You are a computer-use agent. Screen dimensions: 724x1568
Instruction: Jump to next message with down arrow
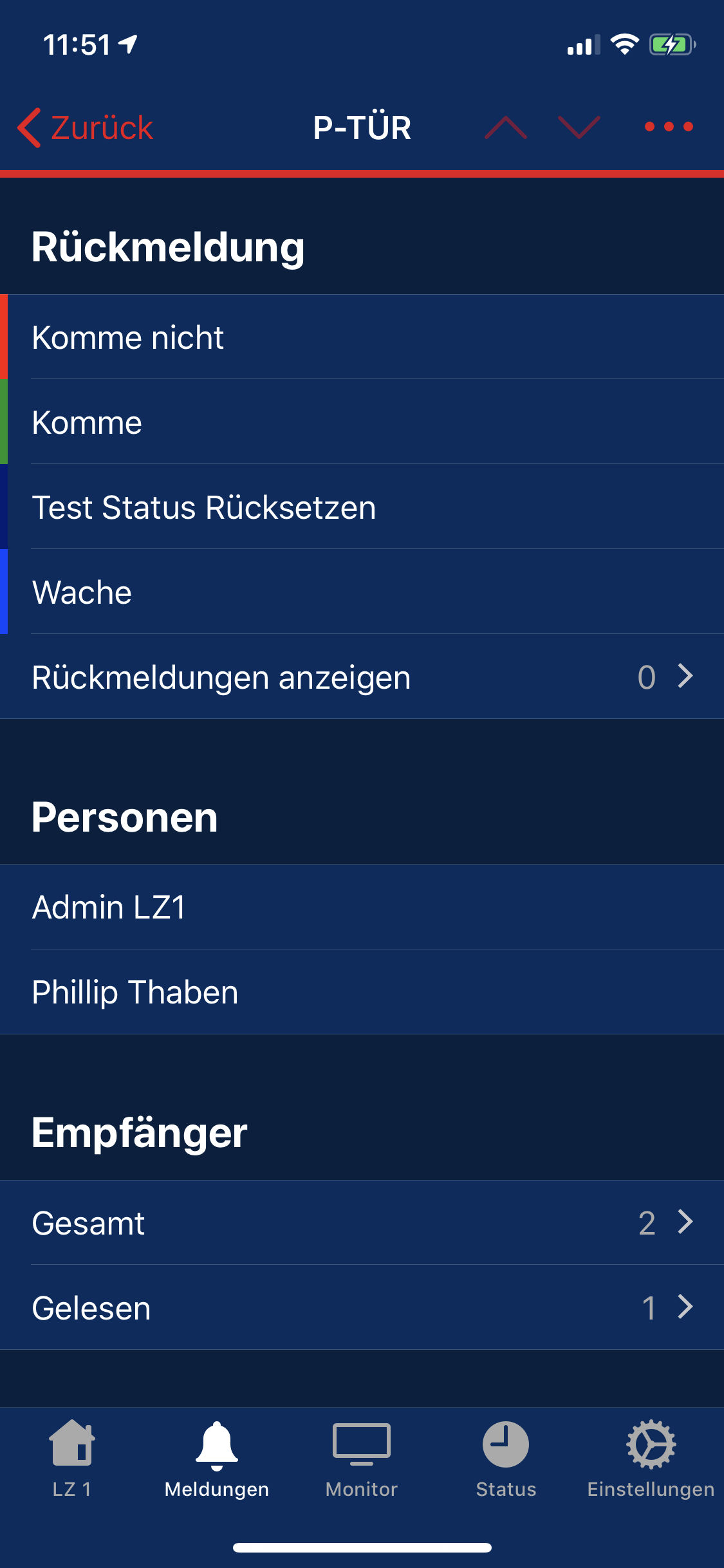[x=579, y=127]
